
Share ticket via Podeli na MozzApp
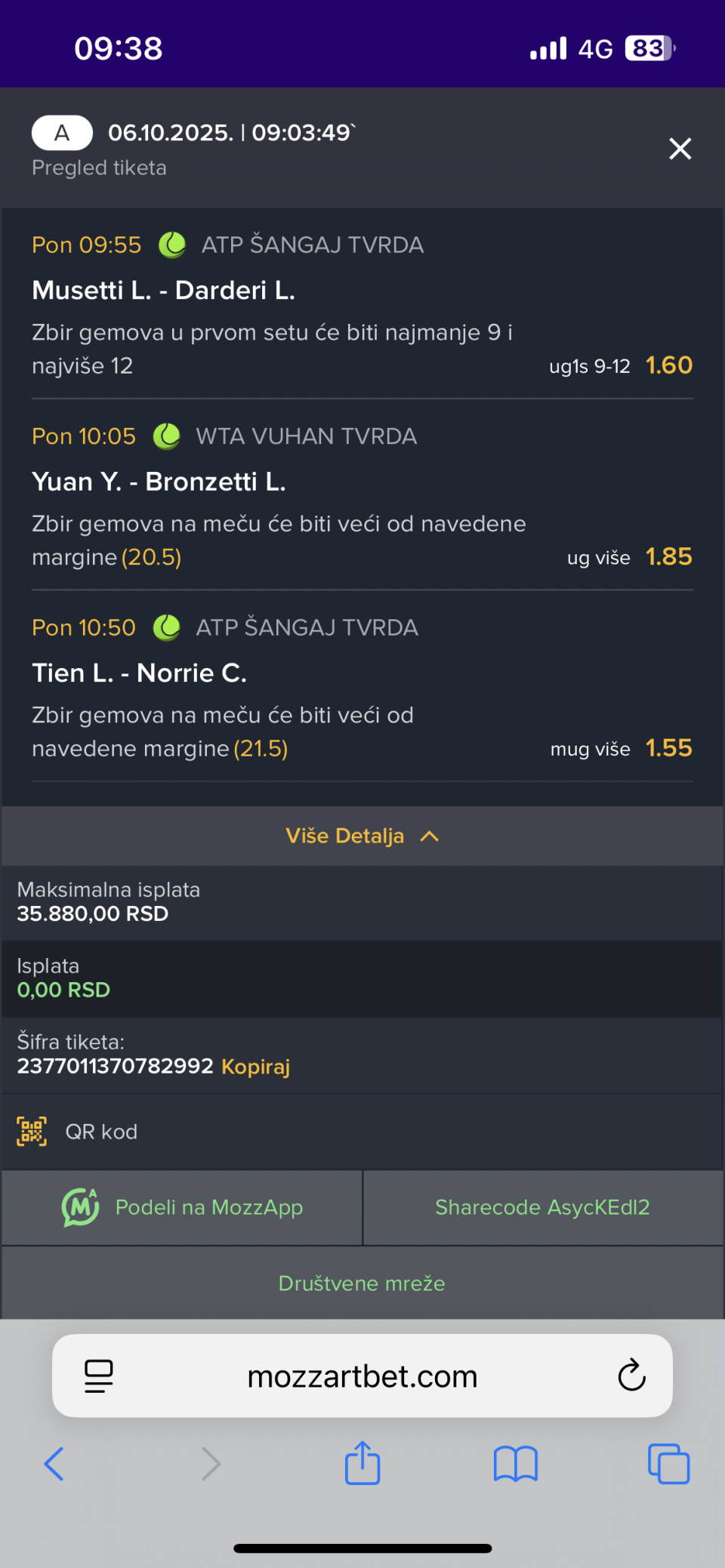coord(182,1207)
